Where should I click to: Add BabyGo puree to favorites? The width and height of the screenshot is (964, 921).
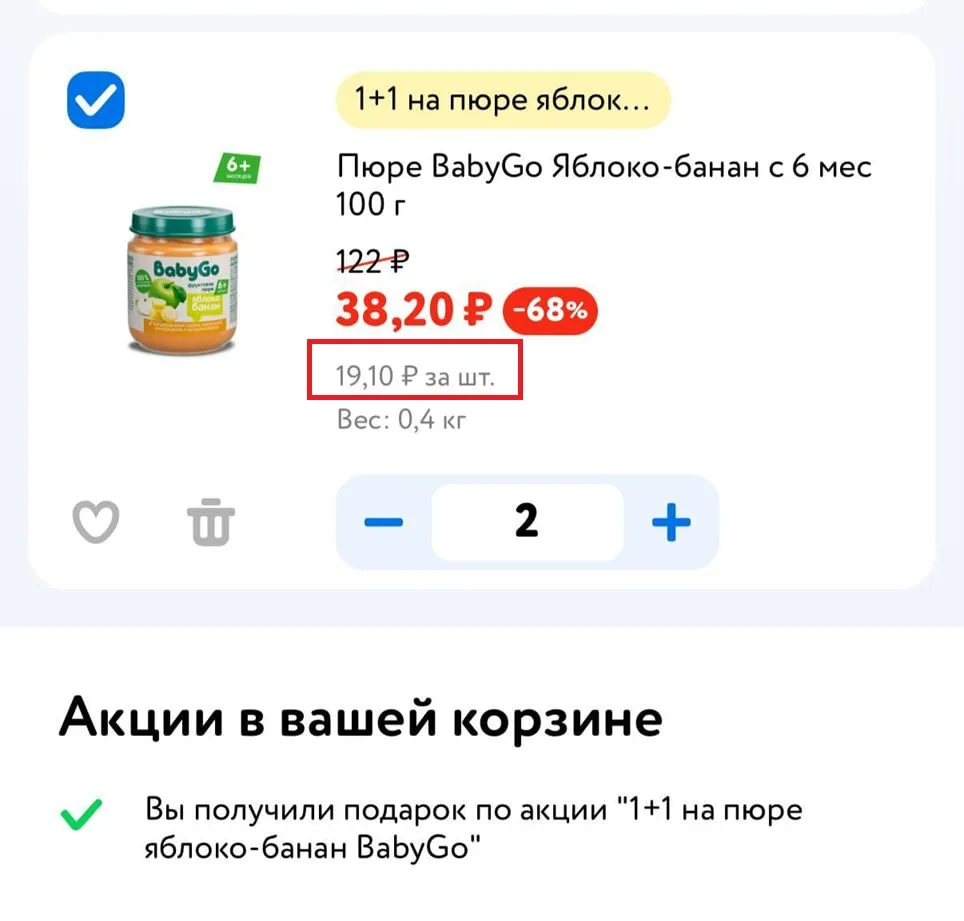pyautogui.click(x=97, y=522)
